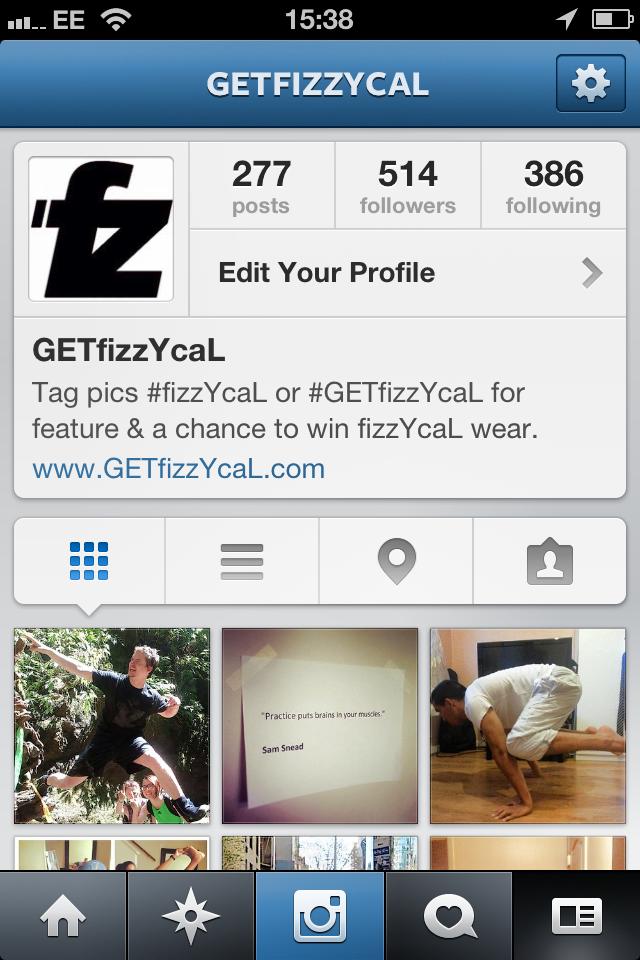Open the jumping man photo
This screenshot has height=960, width=640.
point(112,726)
